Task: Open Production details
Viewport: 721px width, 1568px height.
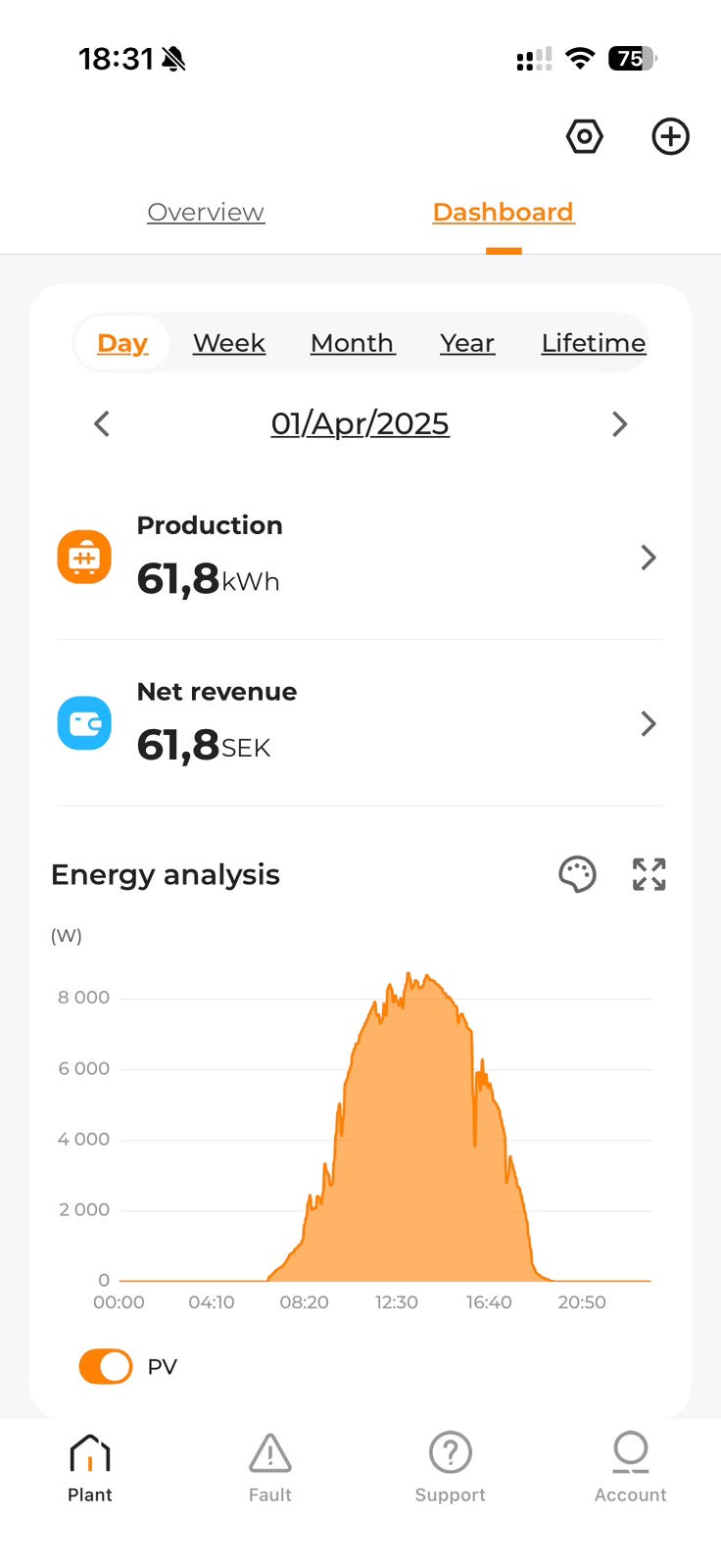Action: point(648,558)
